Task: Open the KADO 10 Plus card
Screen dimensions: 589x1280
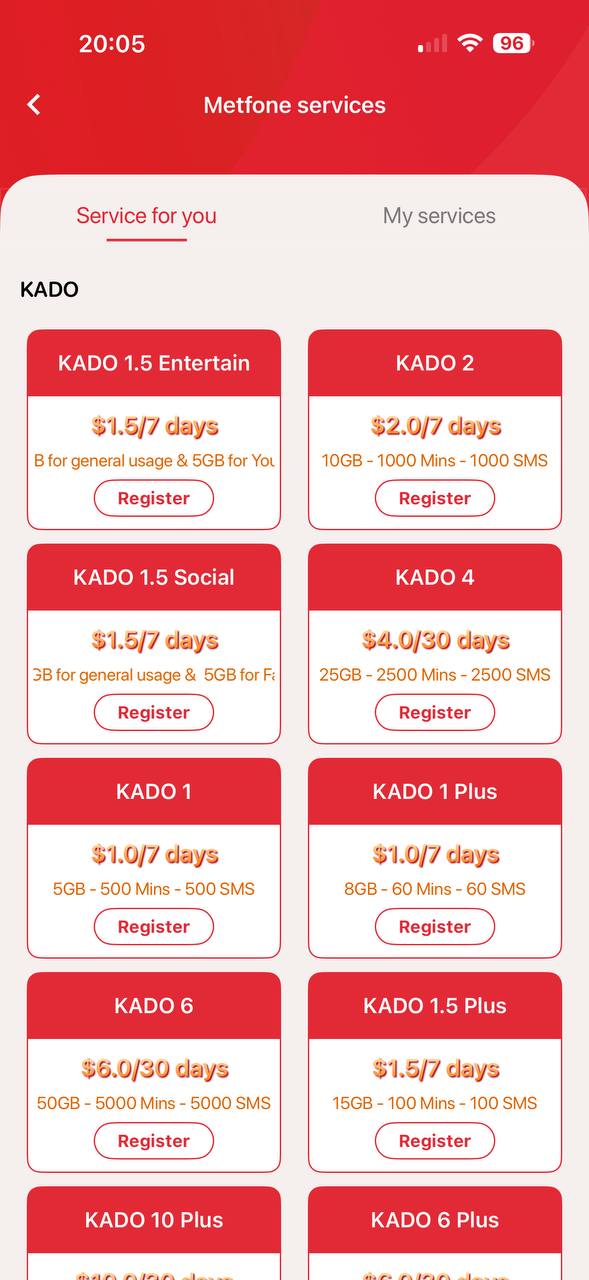Action: tap(154, 1233)
